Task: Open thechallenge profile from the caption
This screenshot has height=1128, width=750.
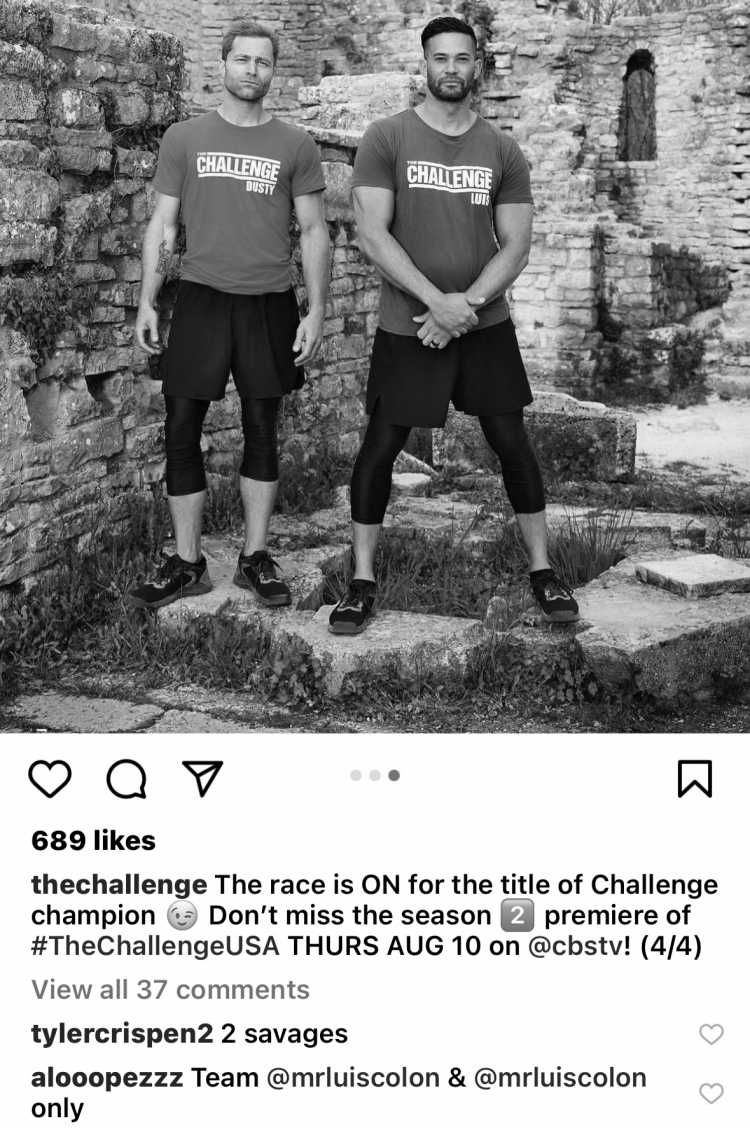Action: [x=119, y=885]
